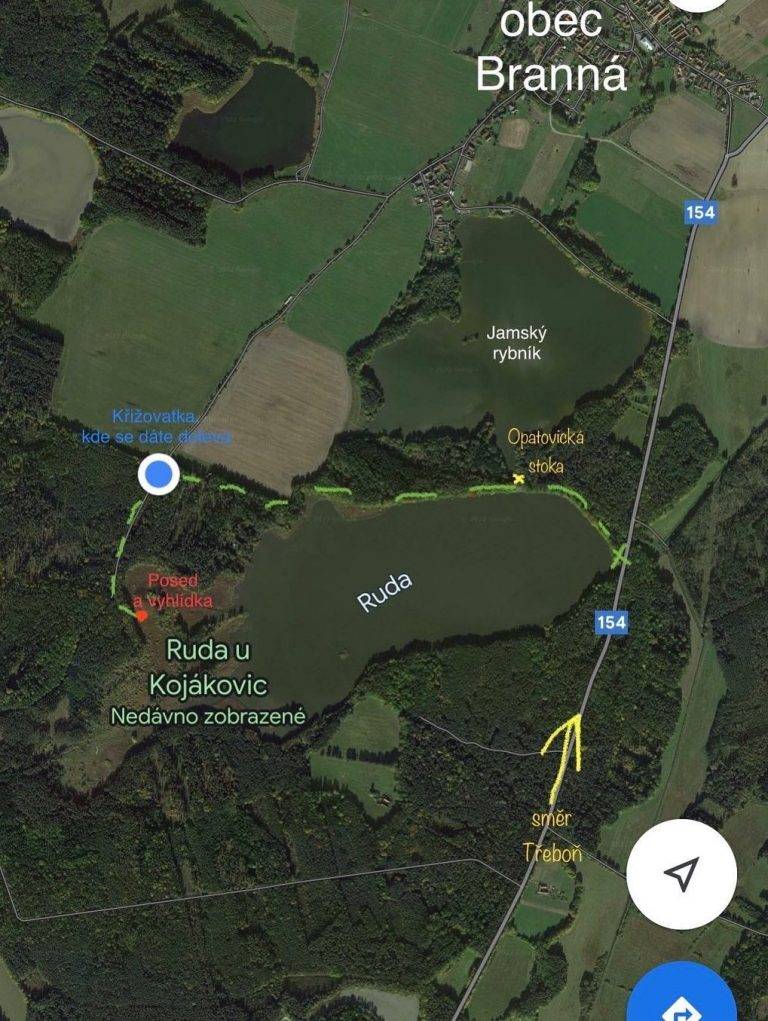Center map on my location

tap(681, 873)
